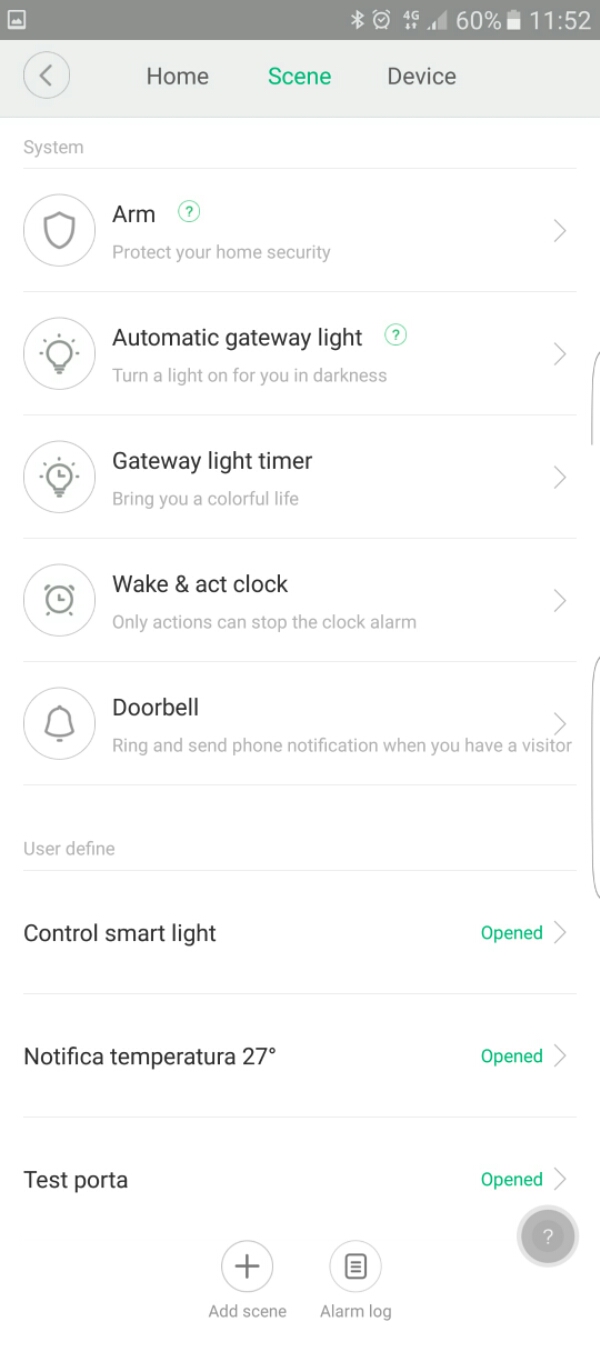This screenshot has width=600, height=1372.
Task: Show help for Automatic gateway light
Action: coord(396,336)
